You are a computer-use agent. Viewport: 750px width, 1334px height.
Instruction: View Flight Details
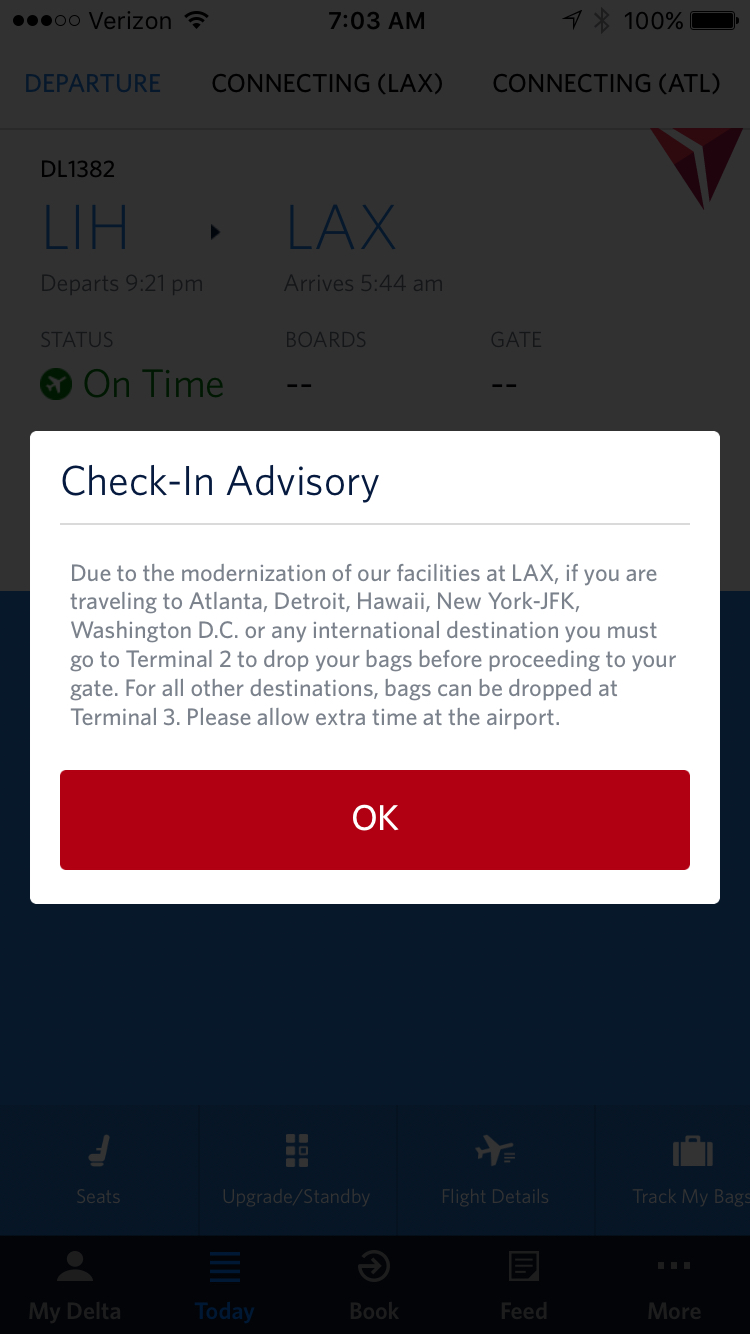click(495, 1168)
